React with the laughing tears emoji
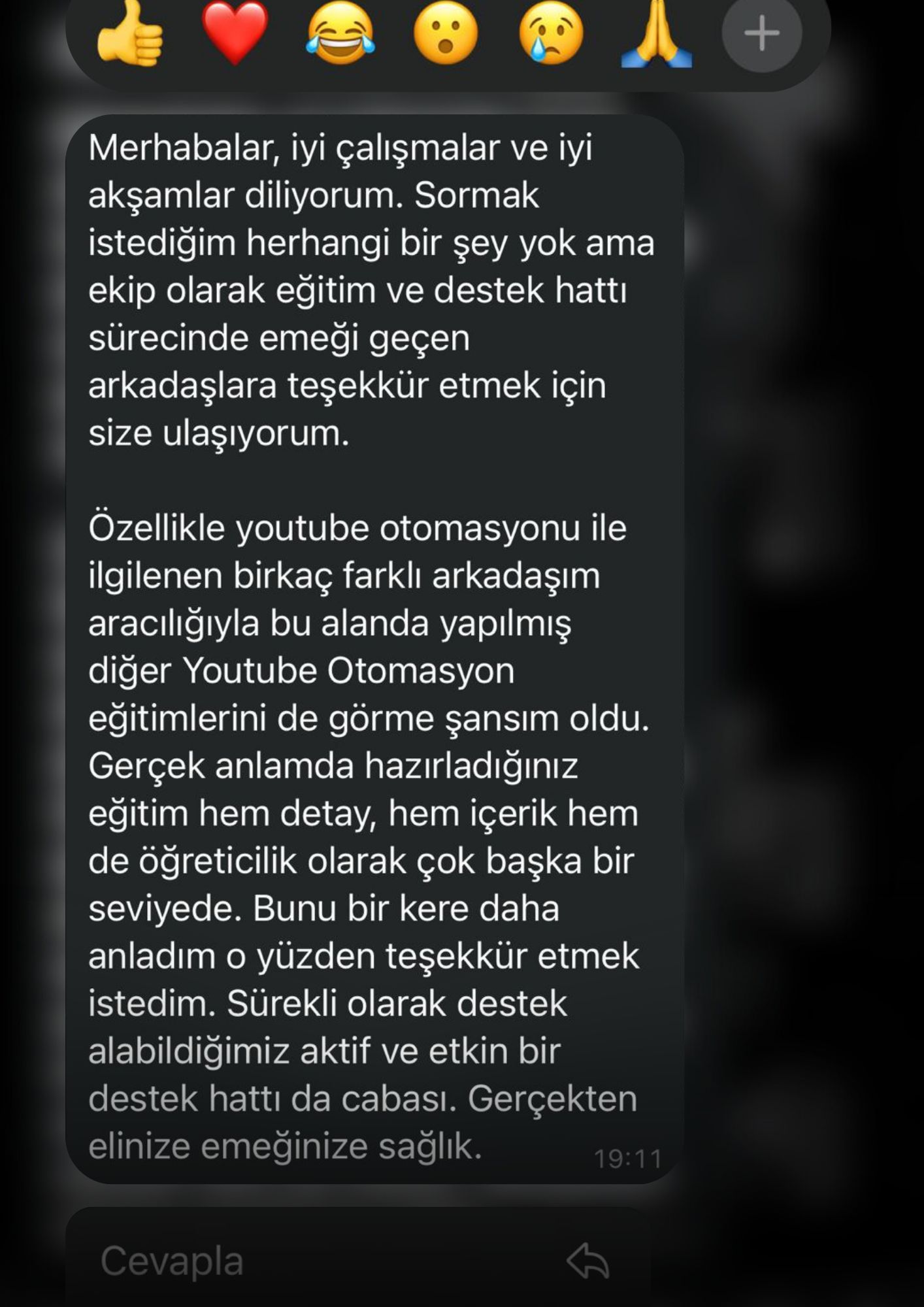The width and height of the screenshot is (924, 1307). [340, 34]
